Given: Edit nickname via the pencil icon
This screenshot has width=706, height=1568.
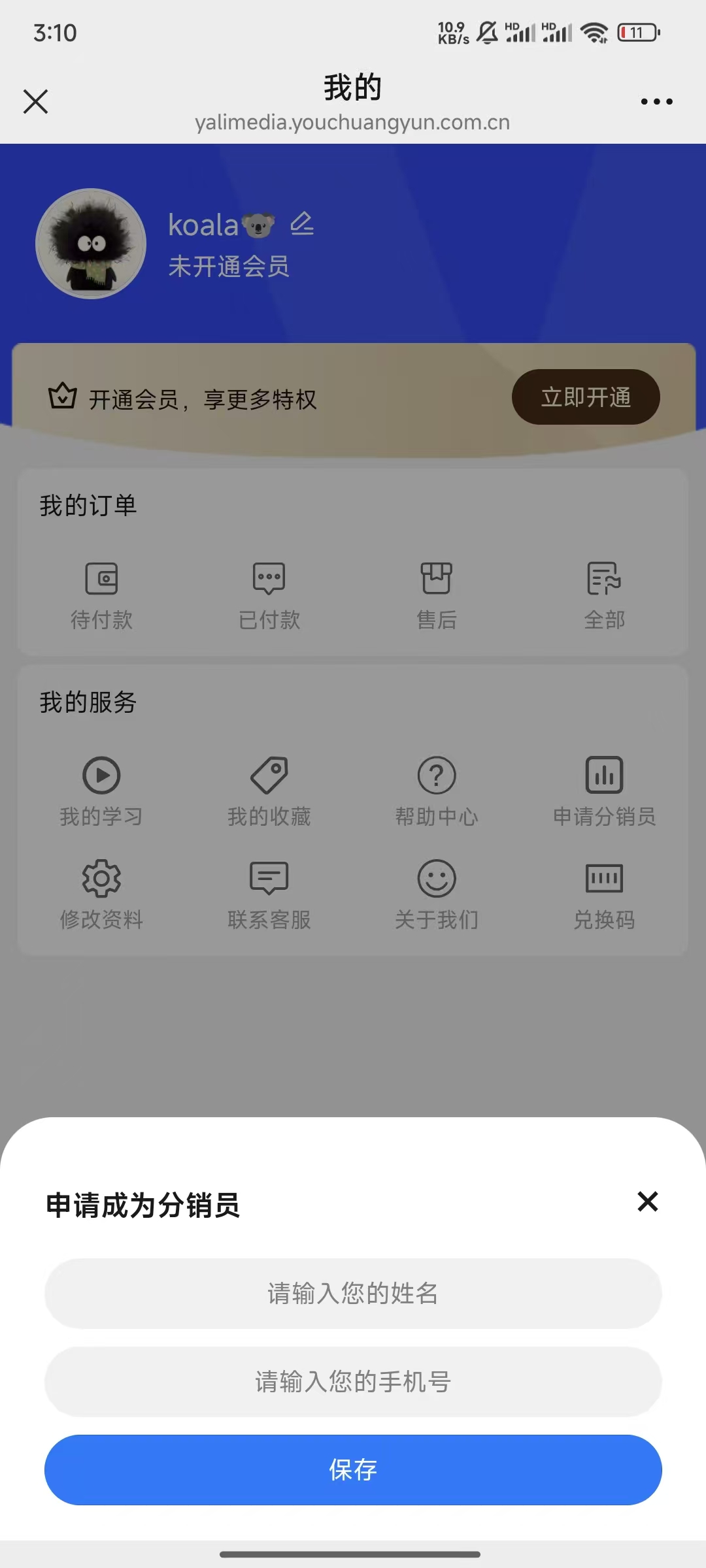Looking at the screenshot, I should click(302, 224).
